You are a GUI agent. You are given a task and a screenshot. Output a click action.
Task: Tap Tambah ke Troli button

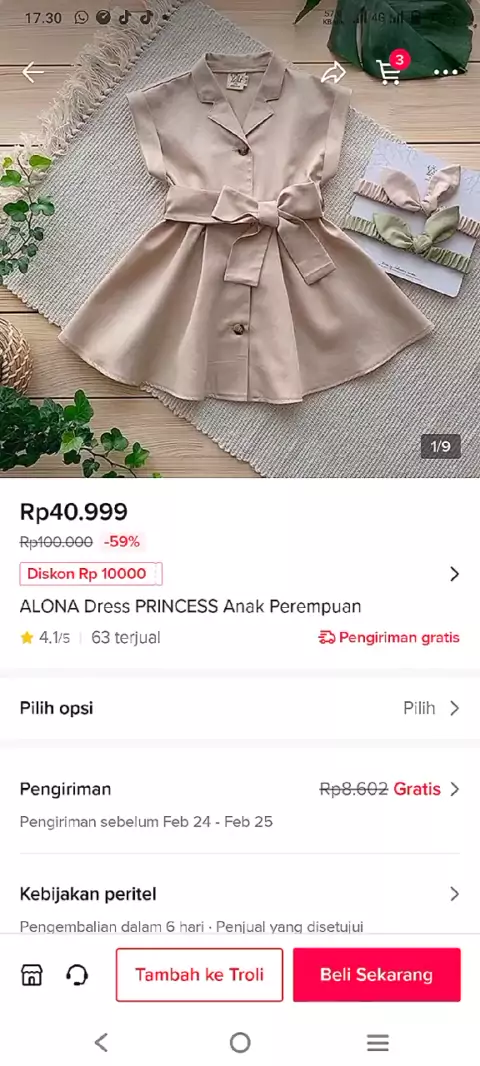pos(199,975)
